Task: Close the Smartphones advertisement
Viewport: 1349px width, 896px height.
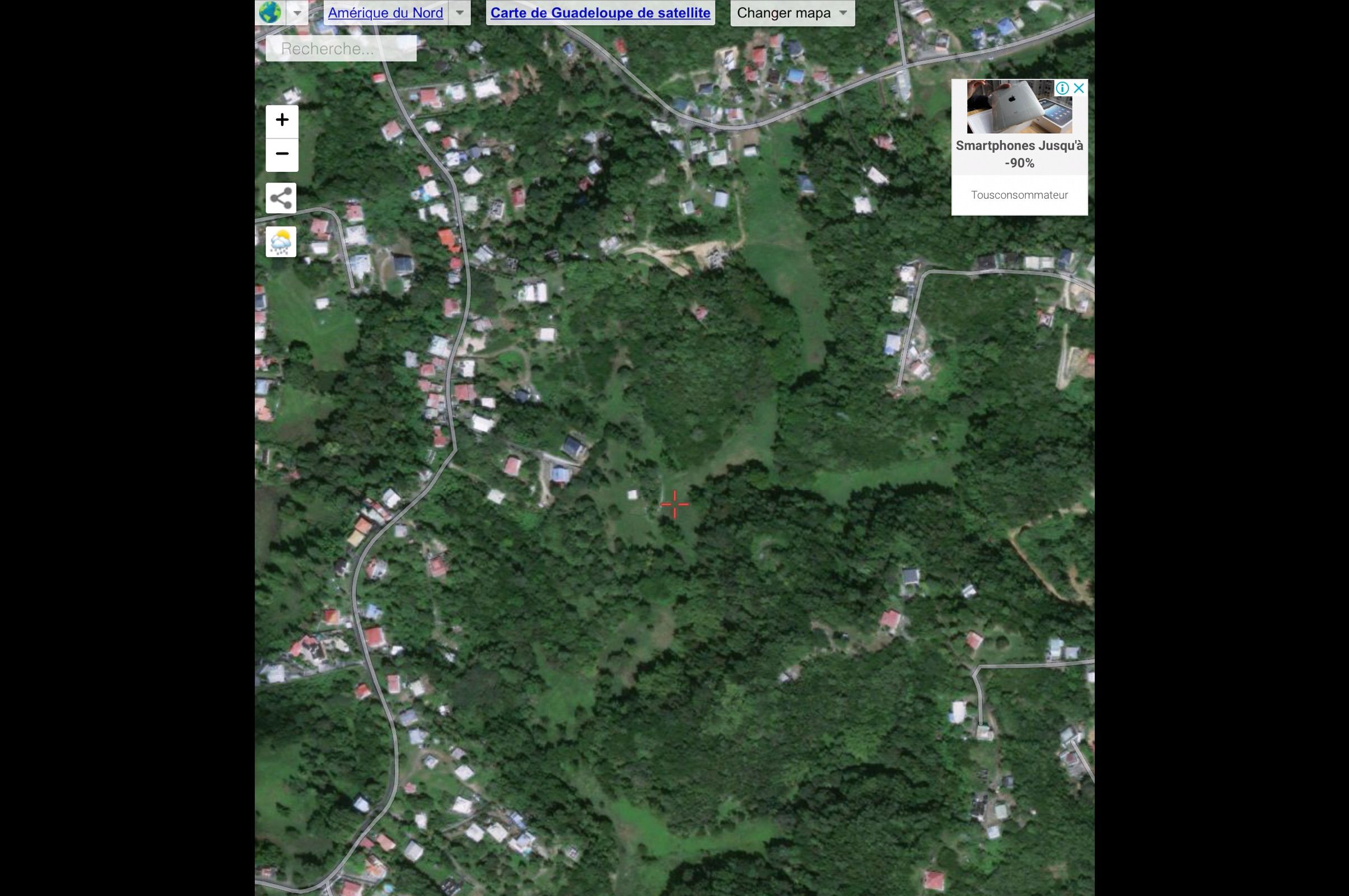Action: pos(1079,88)
